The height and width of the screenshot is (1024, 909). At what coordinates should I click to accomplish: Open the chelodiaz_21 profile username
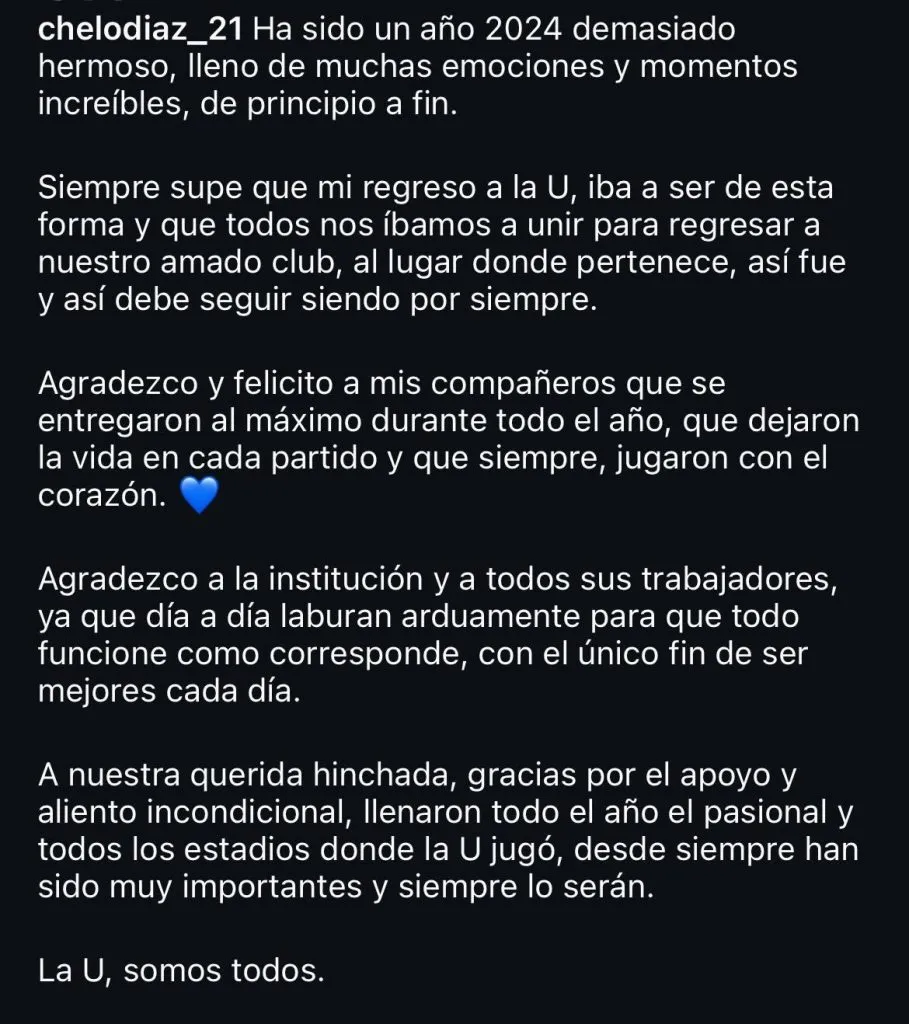pos(139,29)
